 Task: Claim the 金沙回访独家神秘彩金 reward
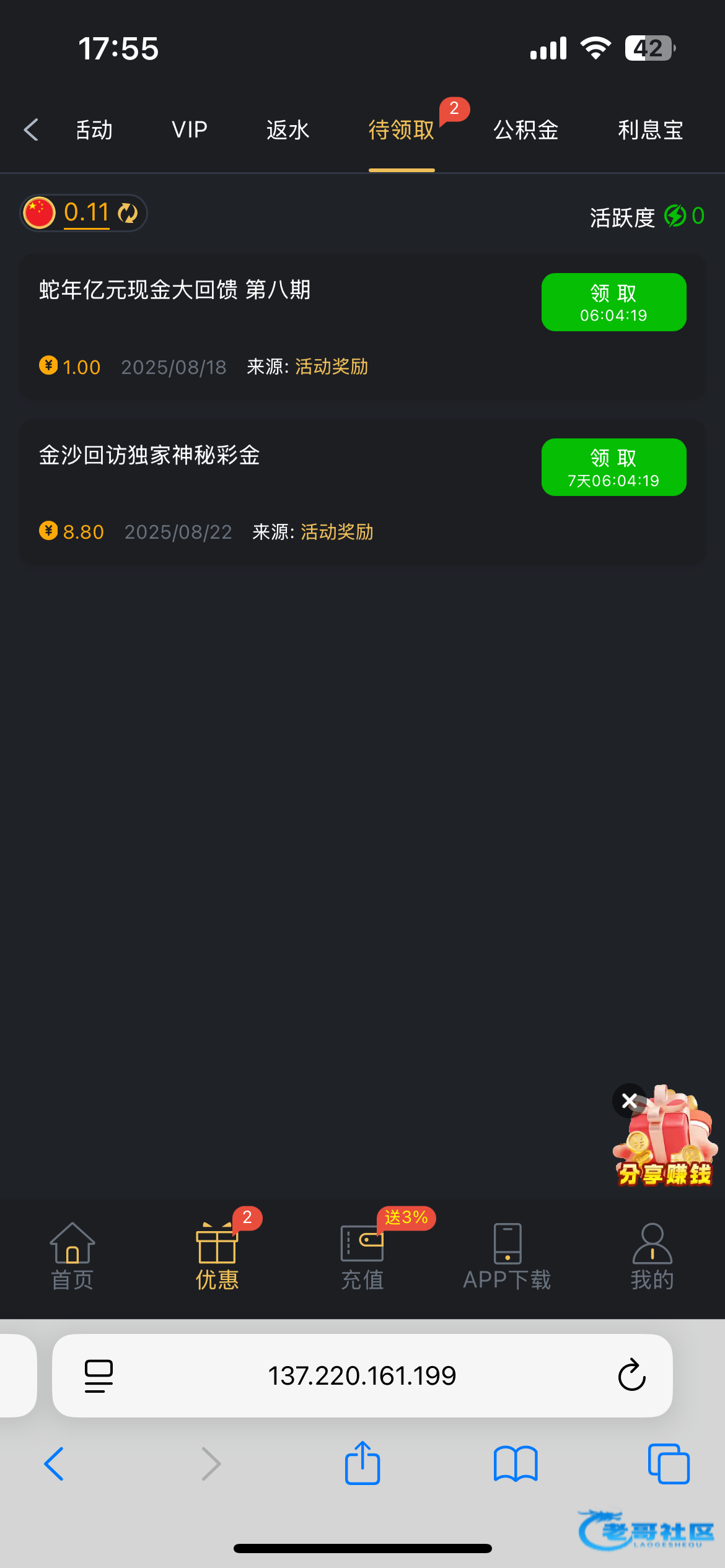(x=613, y=468)
